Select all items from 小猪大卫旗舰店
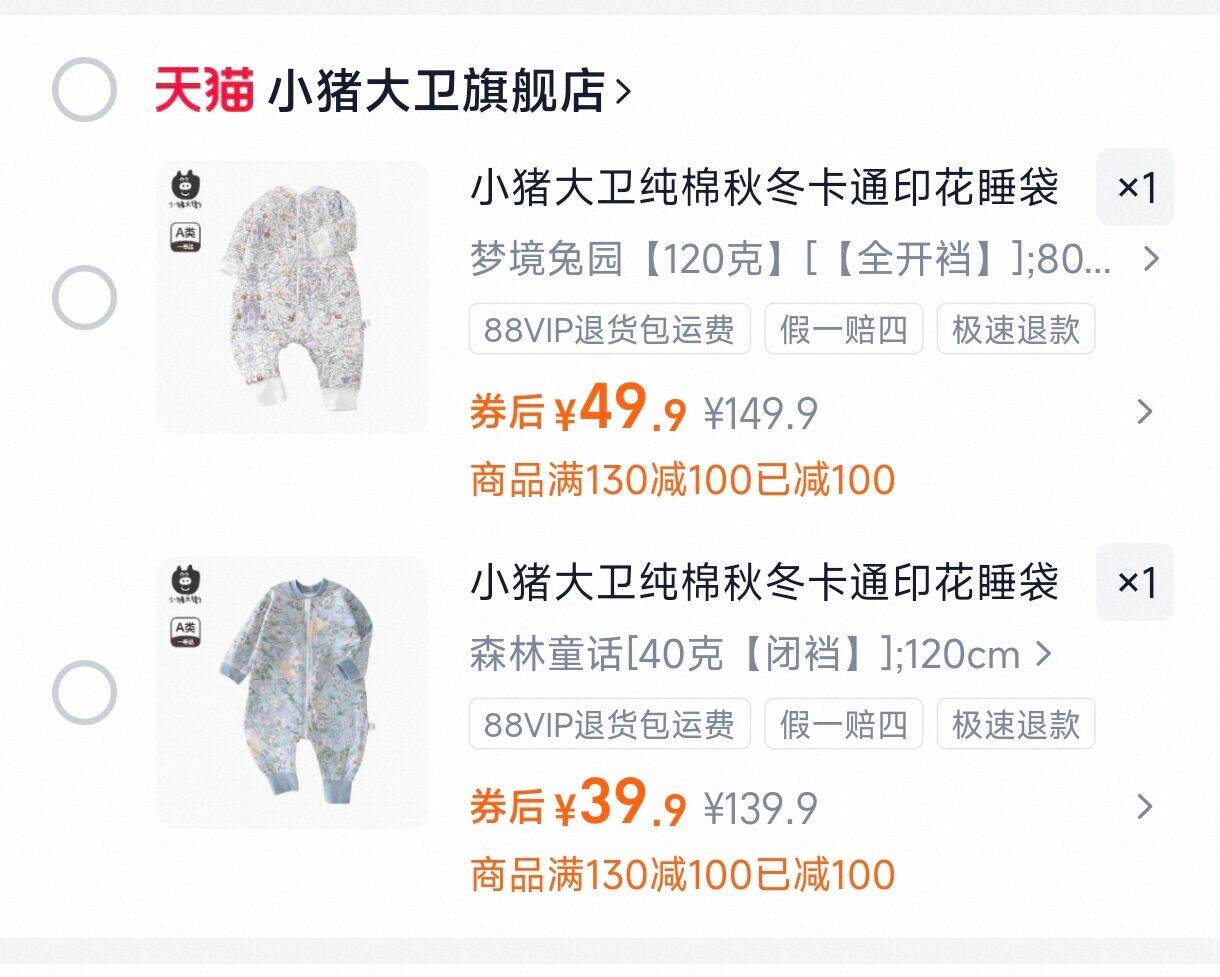Viewport: 1220px width, 977px height. click(84, 90)
